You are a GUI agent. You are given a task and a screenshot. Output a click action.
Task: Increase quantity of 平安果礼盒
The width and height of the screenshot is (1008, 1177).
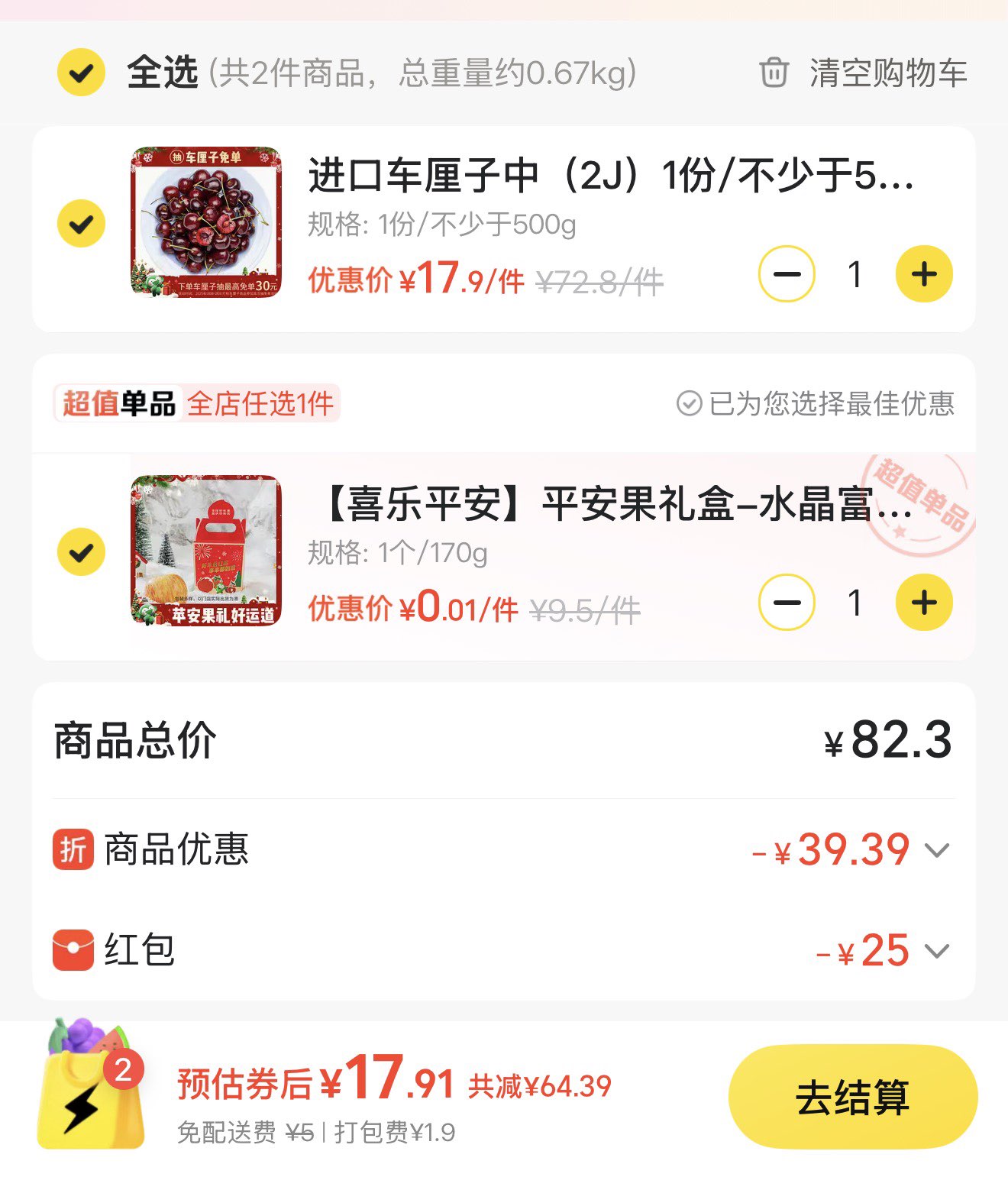pyautogui.click(x=924, y=603)
